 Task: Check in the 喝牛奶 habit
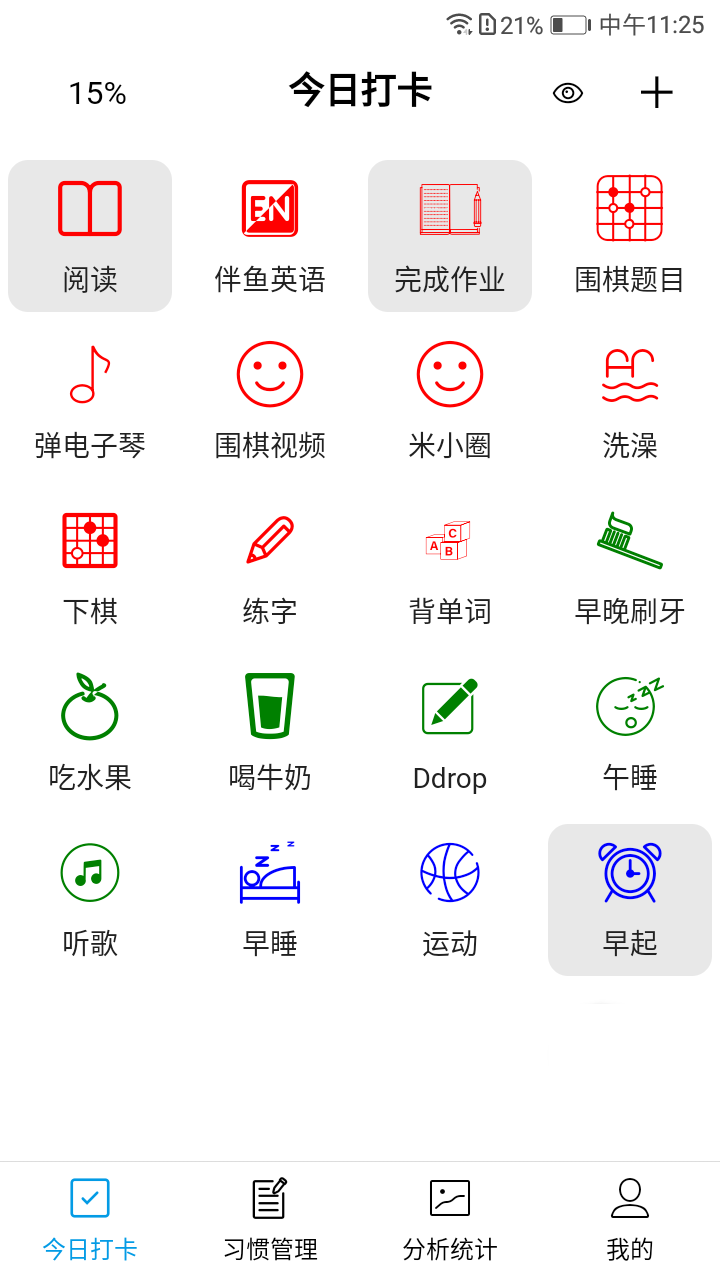pos(270,734)
